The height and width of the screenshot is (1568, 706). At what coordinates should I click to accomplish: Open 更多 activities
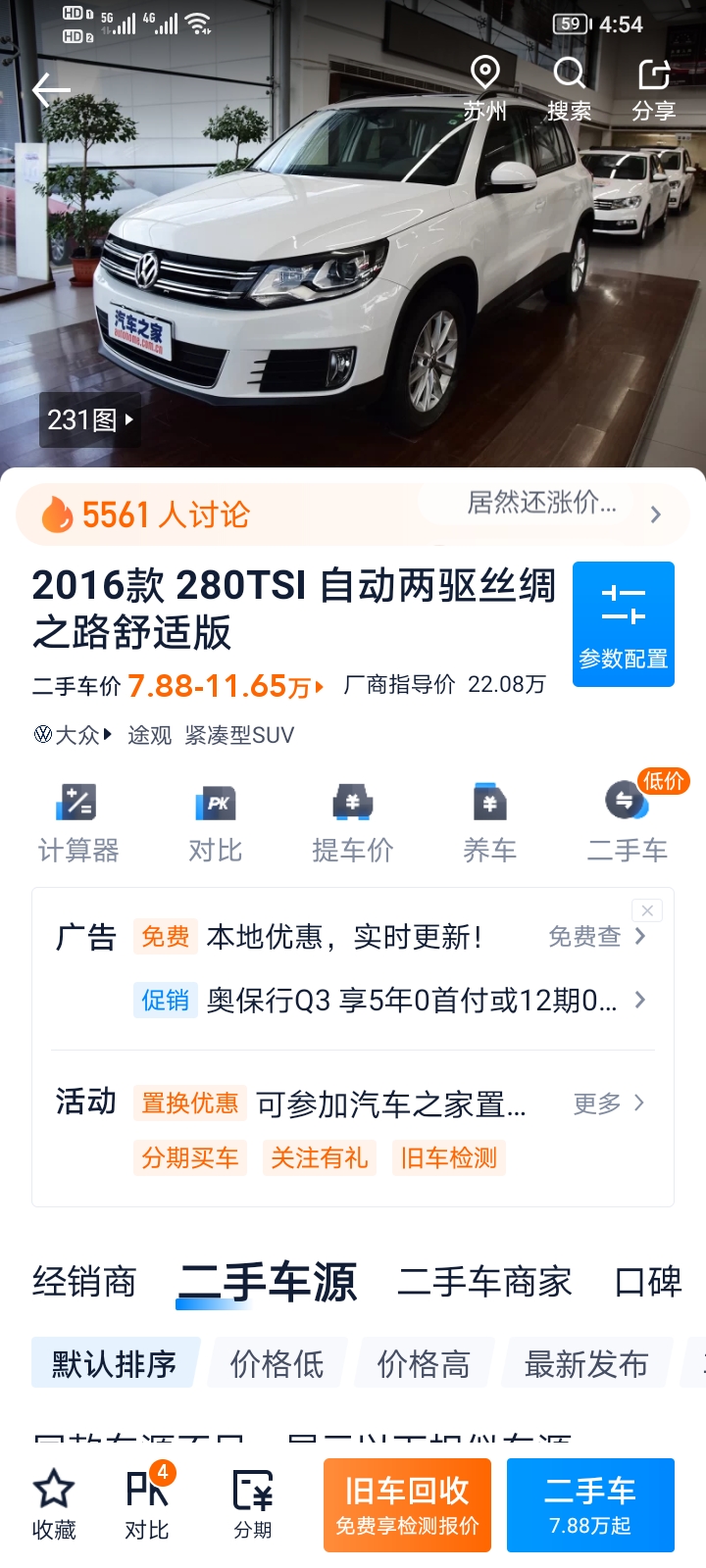pyautogui.click(x=609, y=1103)
